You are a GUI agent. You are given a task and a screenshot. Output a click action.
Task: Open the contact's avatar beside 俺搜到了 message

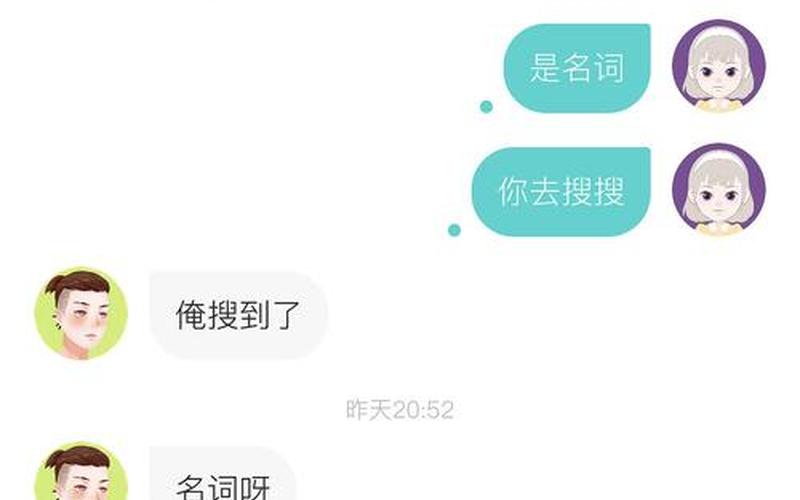coord(82,313)
